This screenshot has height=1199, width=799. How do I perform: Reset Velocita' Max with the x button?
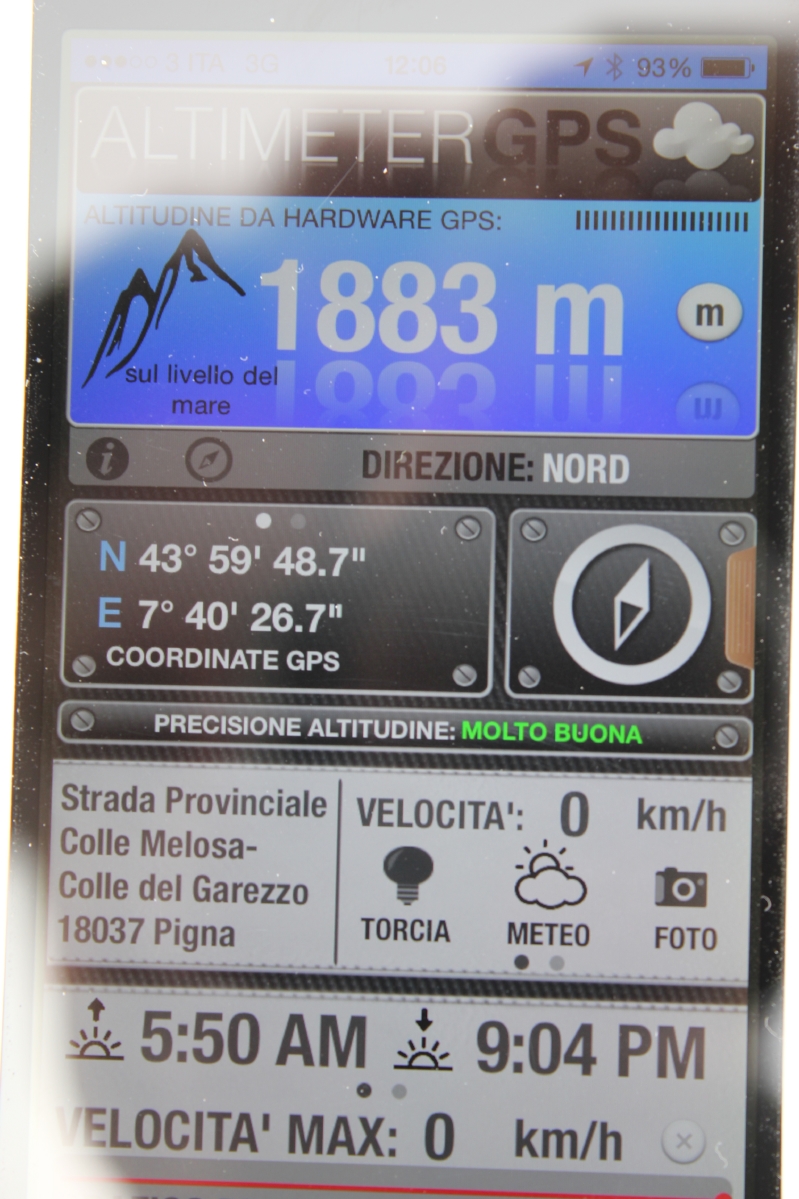[683, 1141]
